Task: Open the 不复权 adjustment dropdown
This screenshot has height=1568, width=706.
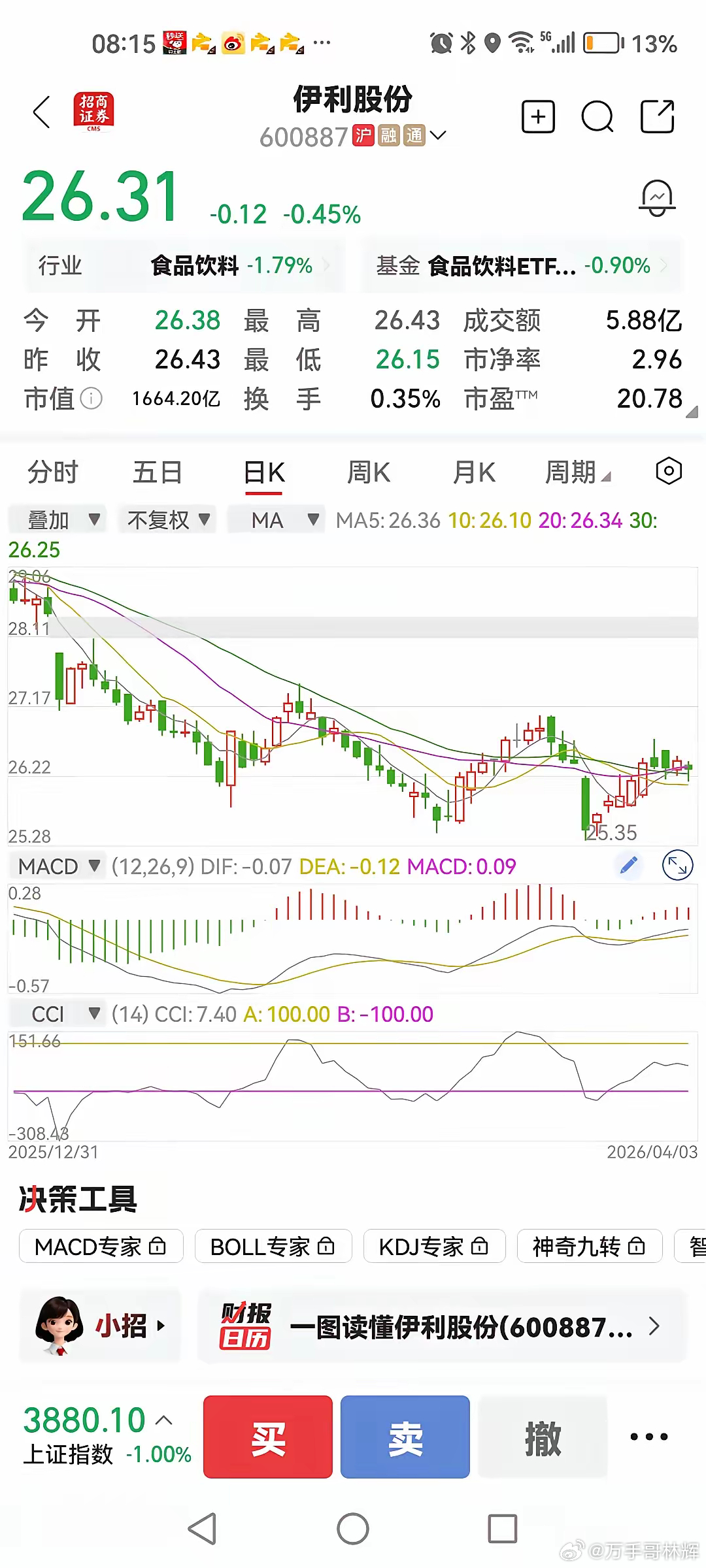Action: click(x=167, y=519)
